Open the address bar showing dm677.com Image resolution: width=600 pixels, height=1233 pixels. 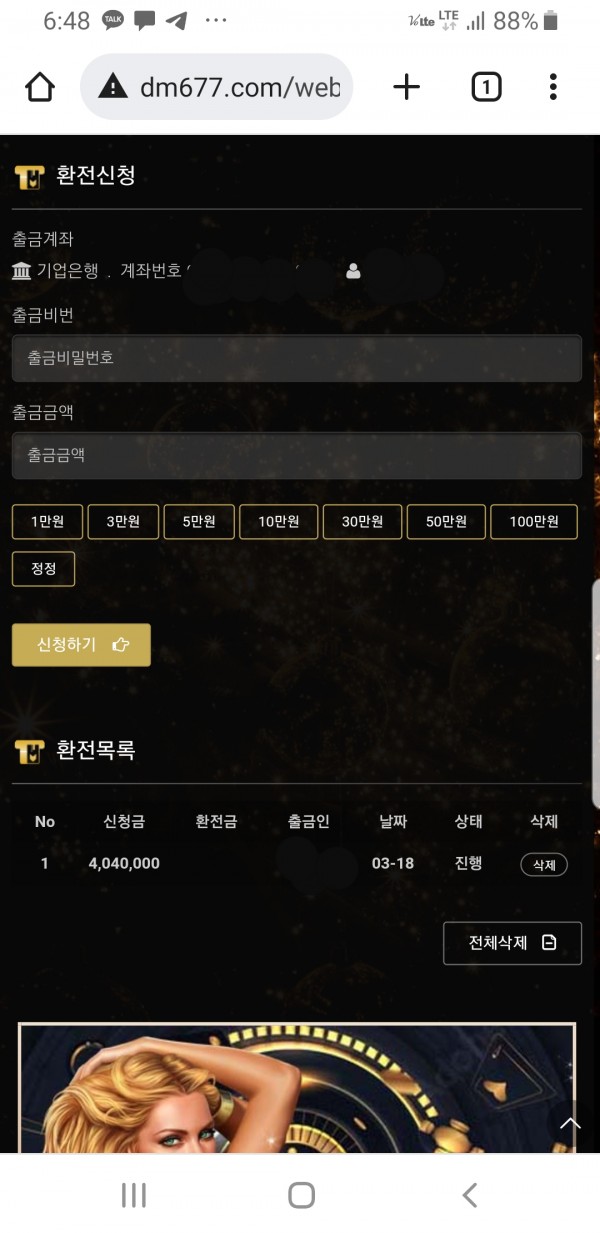click(x=218, y=88)
